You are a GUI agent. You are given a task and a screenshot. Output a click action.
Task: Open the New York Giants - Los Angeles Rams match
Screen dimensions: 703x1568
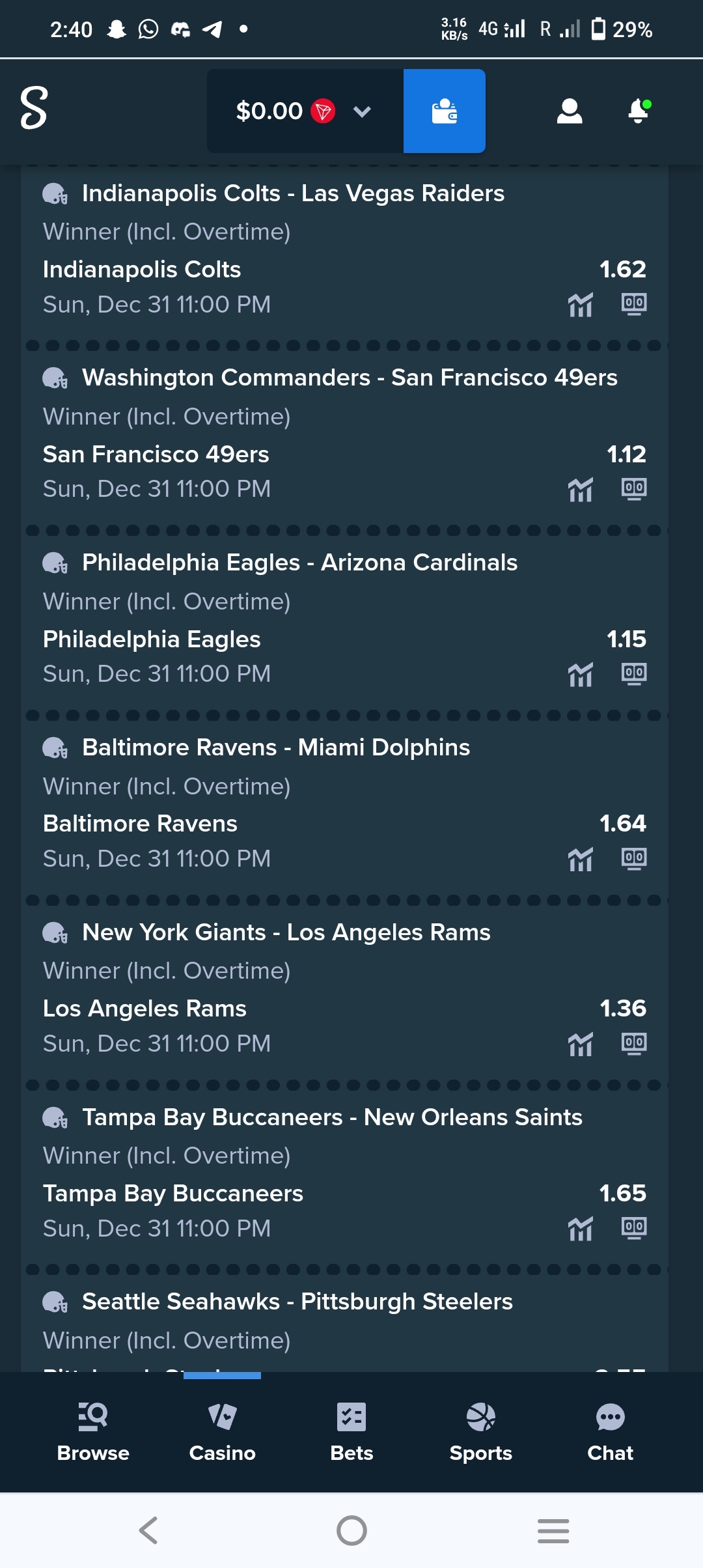point(286,932)
